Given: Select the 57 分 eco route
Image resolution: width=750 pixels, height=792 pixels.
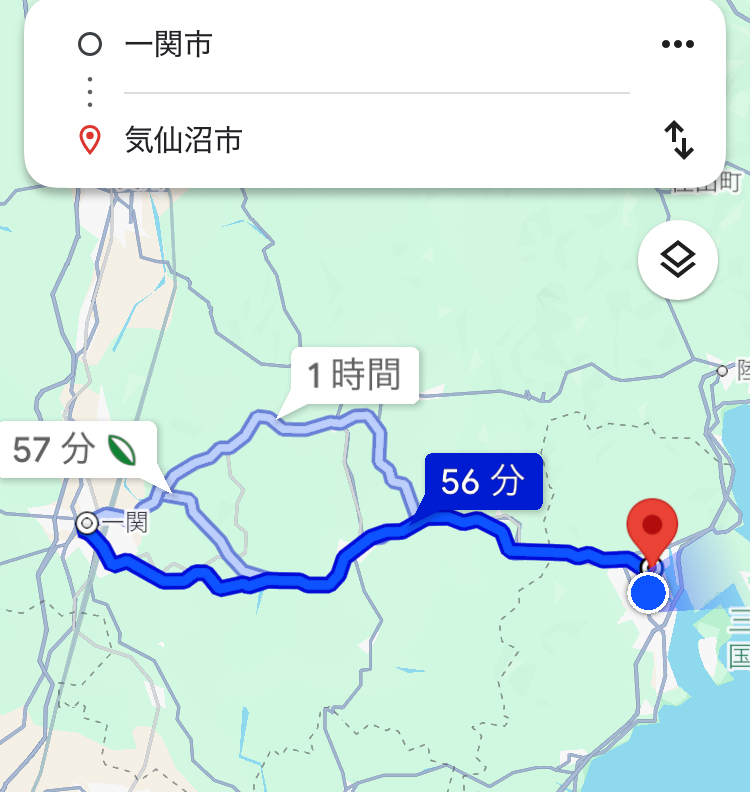Looking at the screenshot, I should click(77, 450).
